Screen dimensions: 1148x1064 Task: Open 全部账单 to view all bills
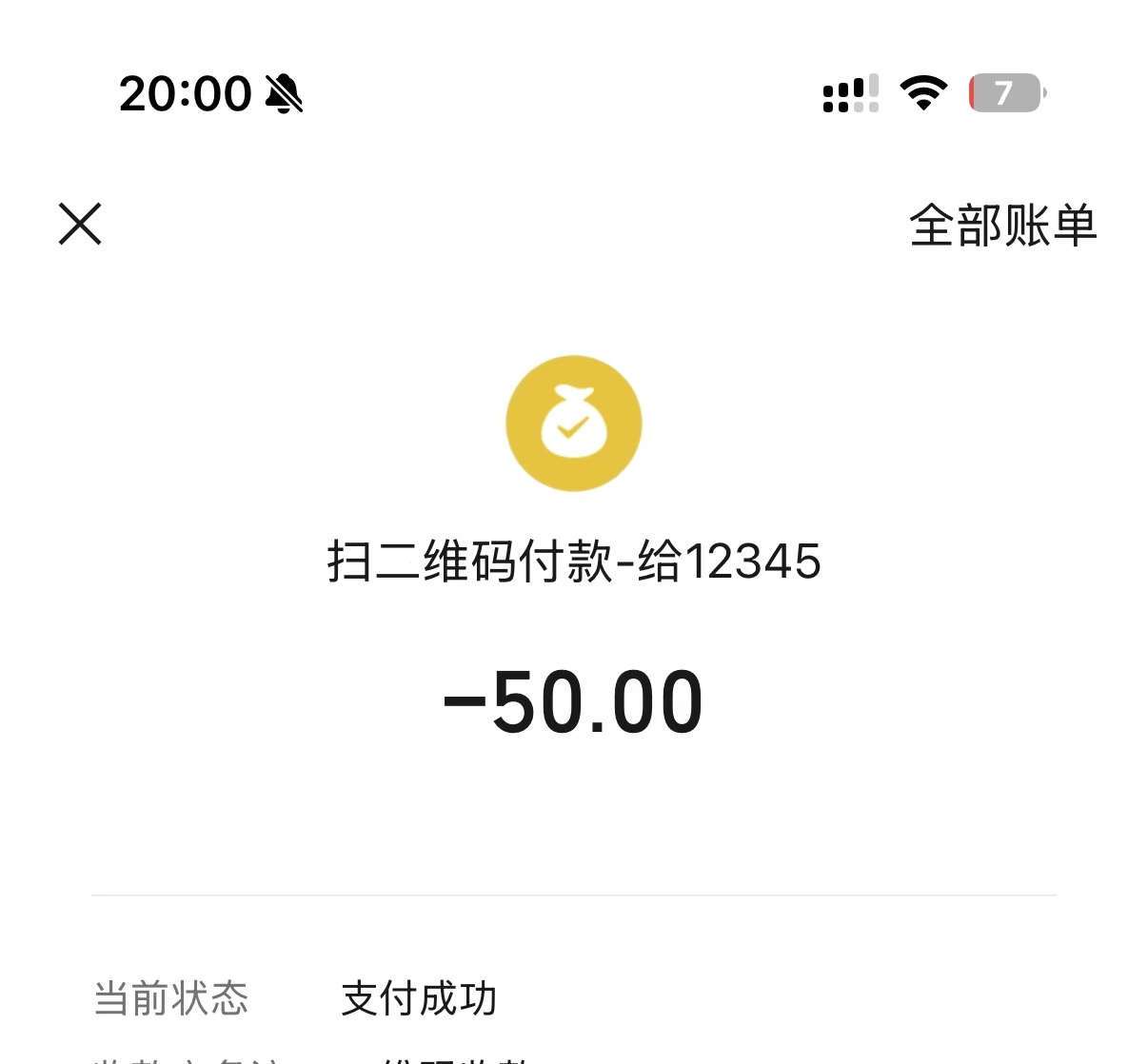(1002, 227)
